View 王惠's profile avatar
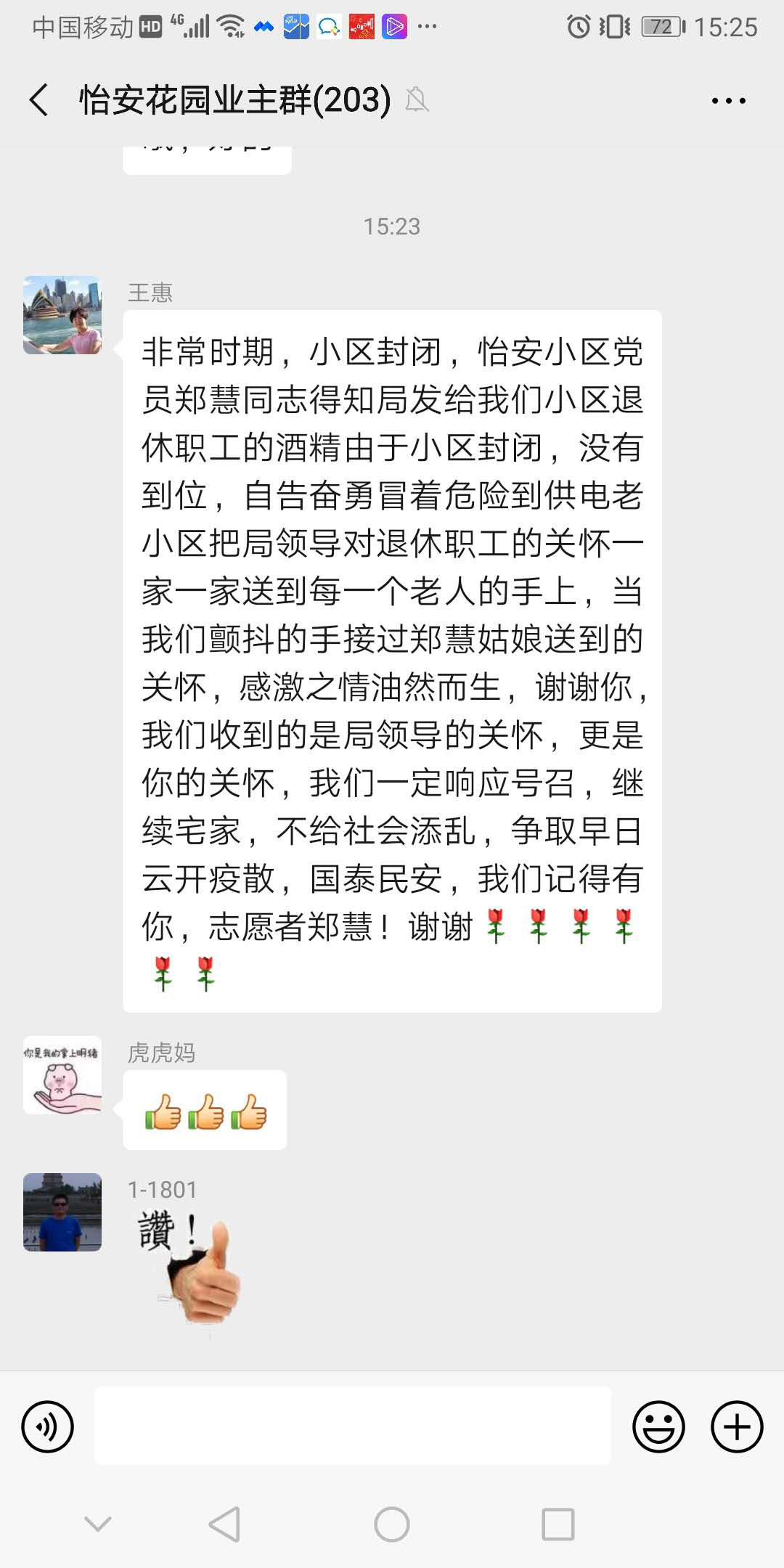This screenshot has height=1568, width=784. pyautogui.click(x=62, y=315)
